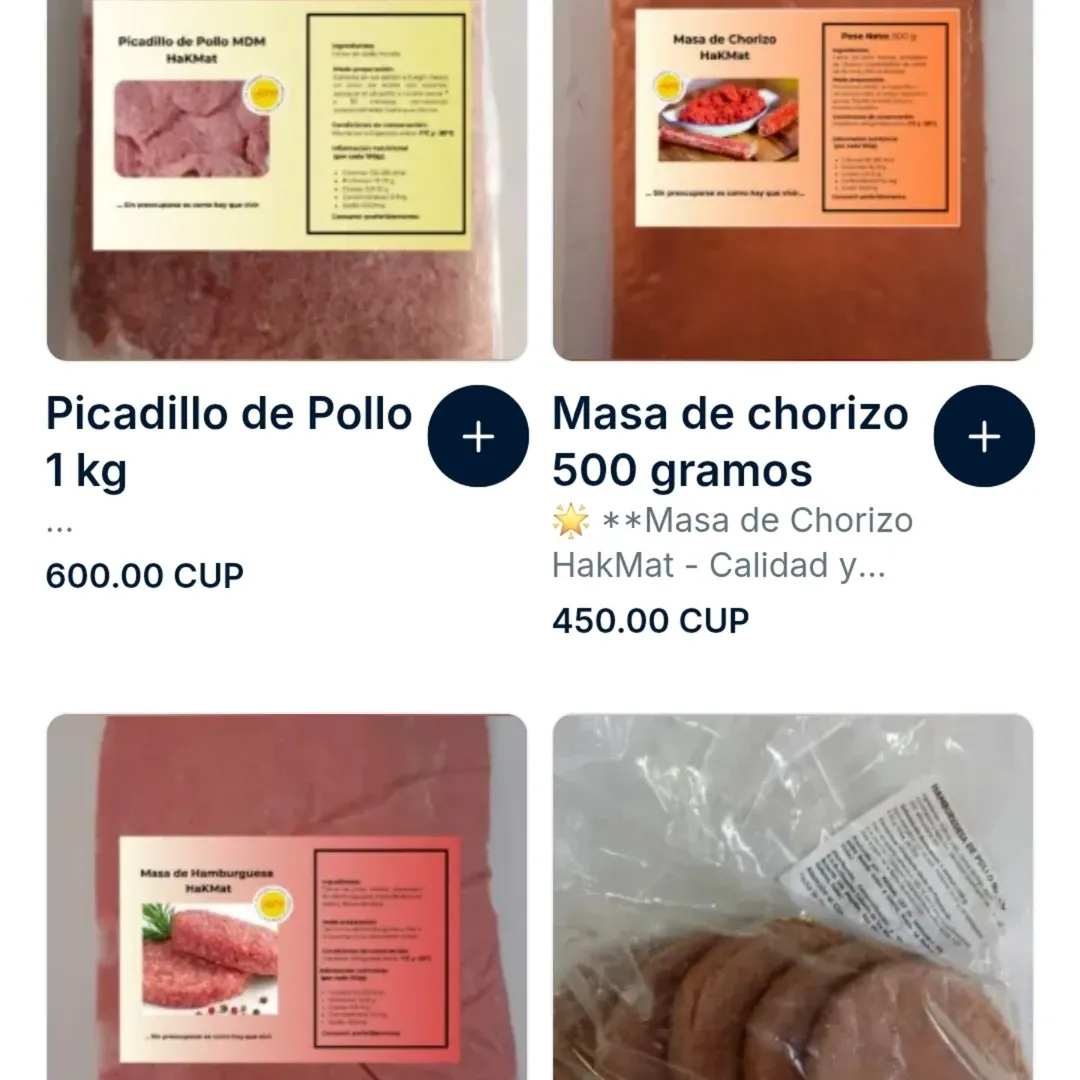Add Masa de chorizo 500 gramos to cart
The width and height of the screenshot is (1080, 1080).
(x=984, y=437)
